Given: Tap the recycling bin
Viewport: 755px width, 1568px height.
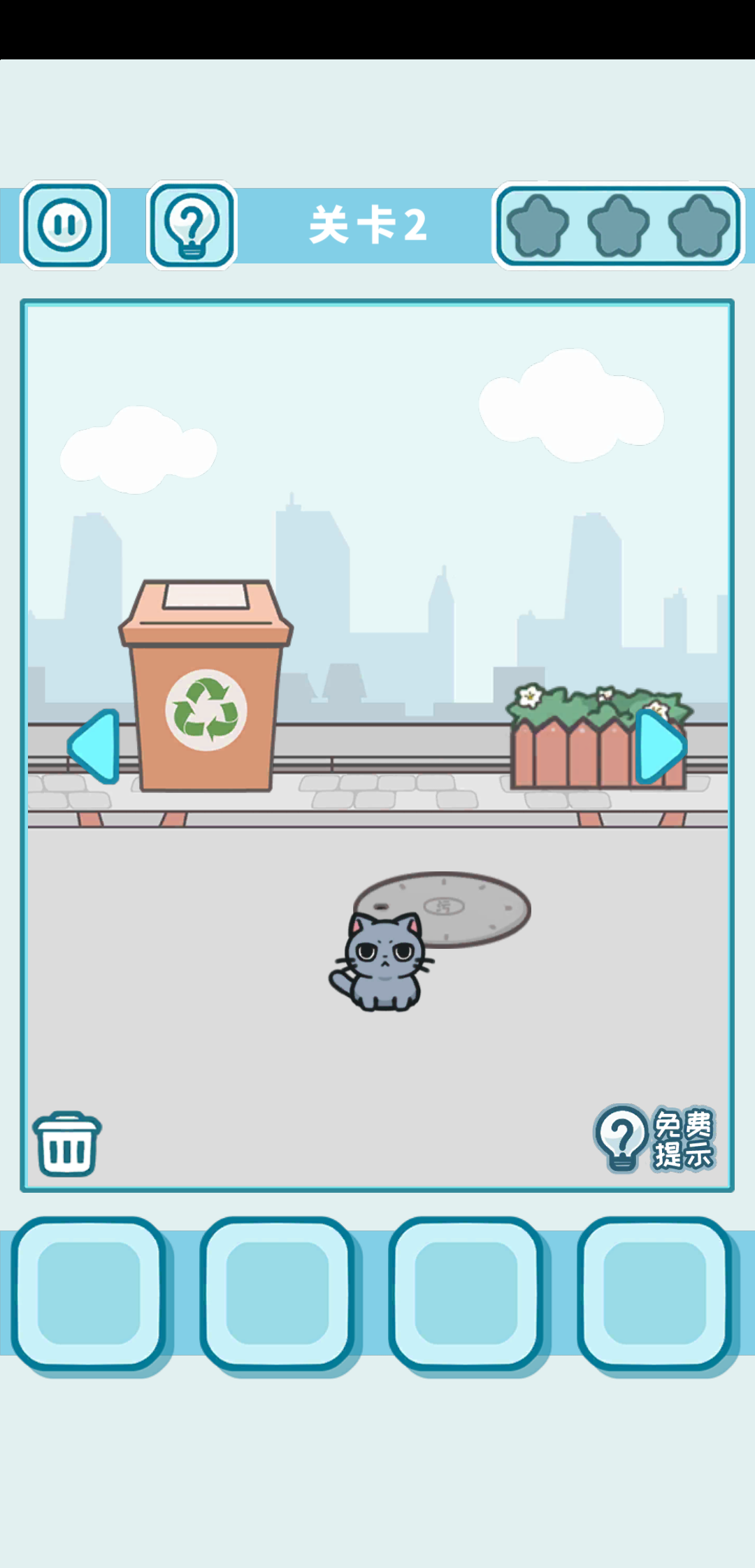Looking at the screenshot, I should click(206, 699).
